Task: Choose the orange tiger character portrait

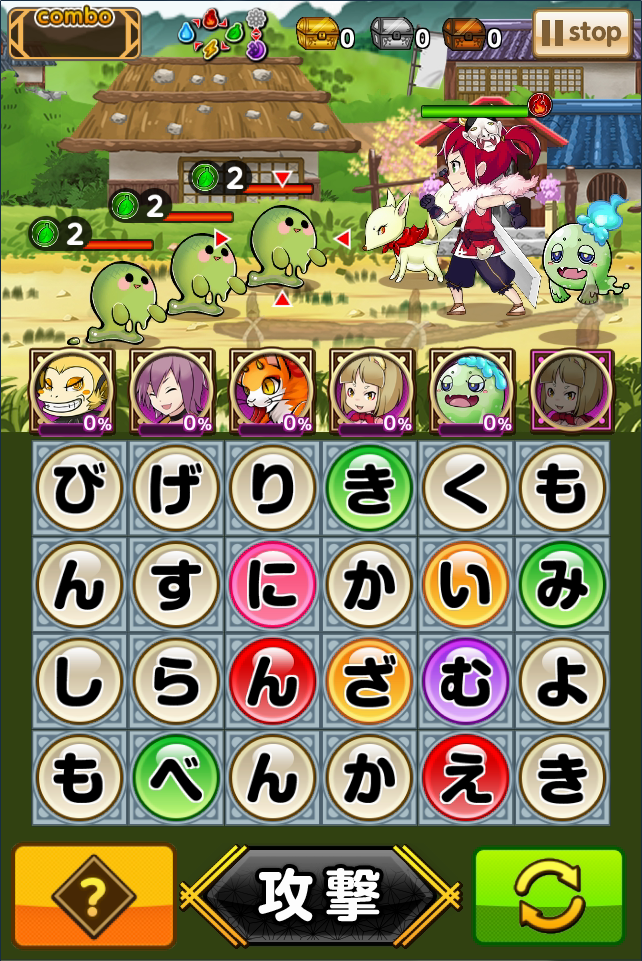Action: coord(272,390)
